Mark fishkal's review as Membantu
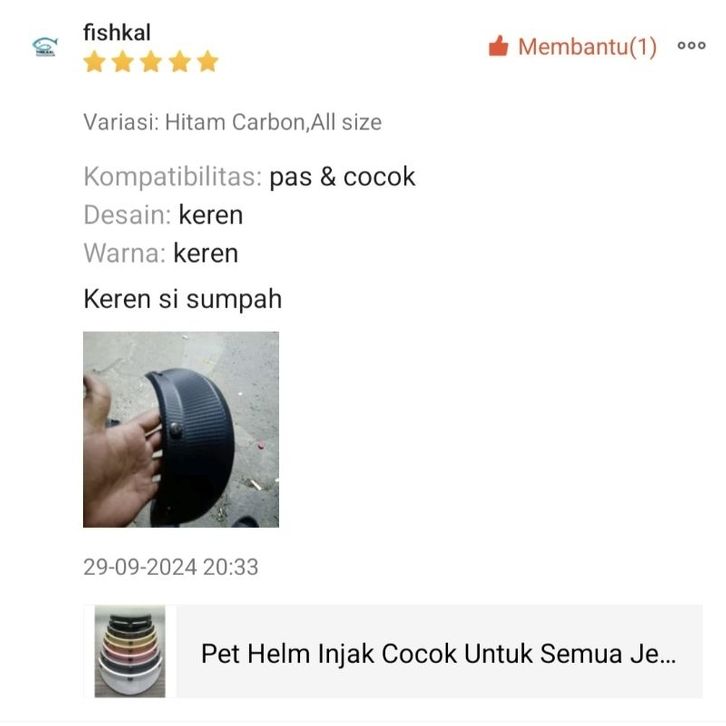The image size is (726, 726). 572,46
